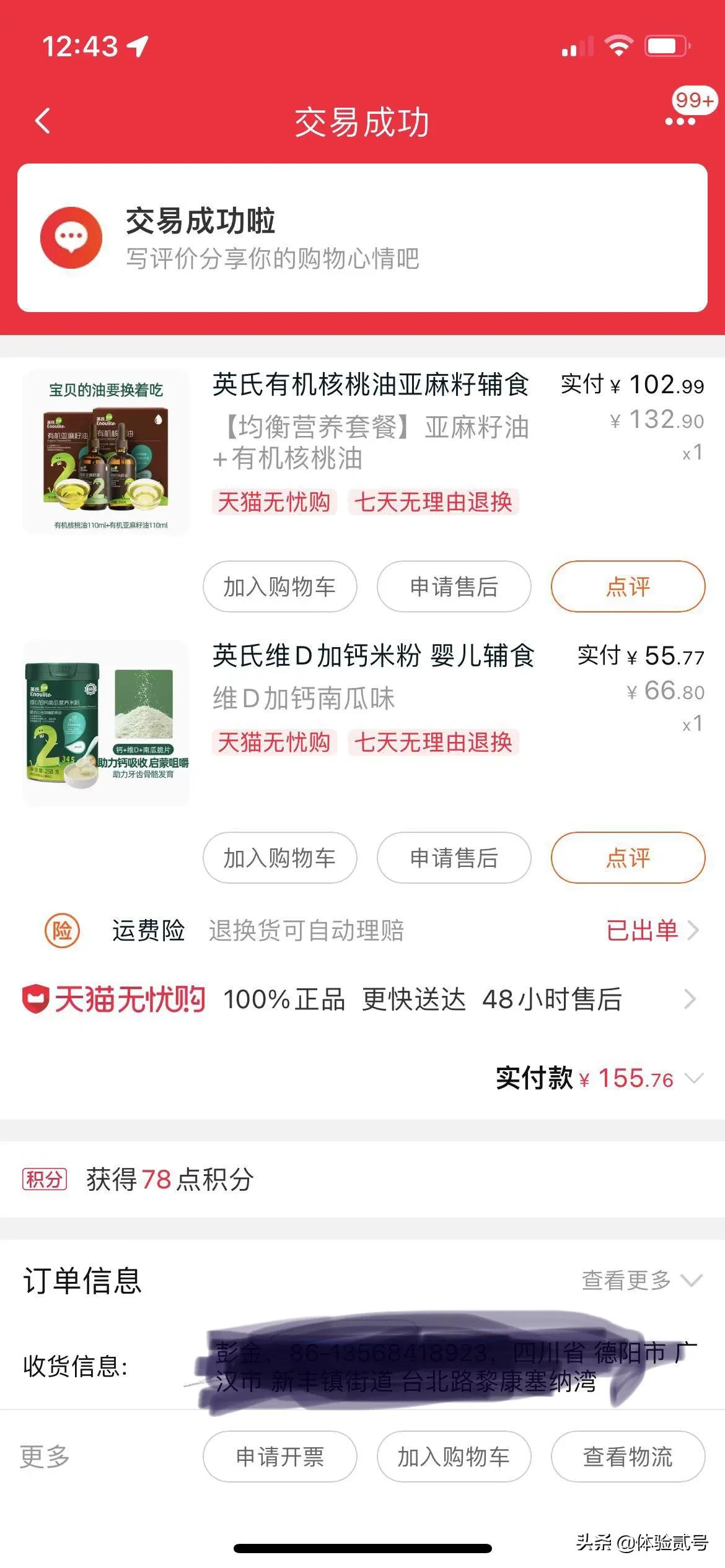Open the rice powder product thumbnail
The image size is (725, 1568).
[105, 728]
